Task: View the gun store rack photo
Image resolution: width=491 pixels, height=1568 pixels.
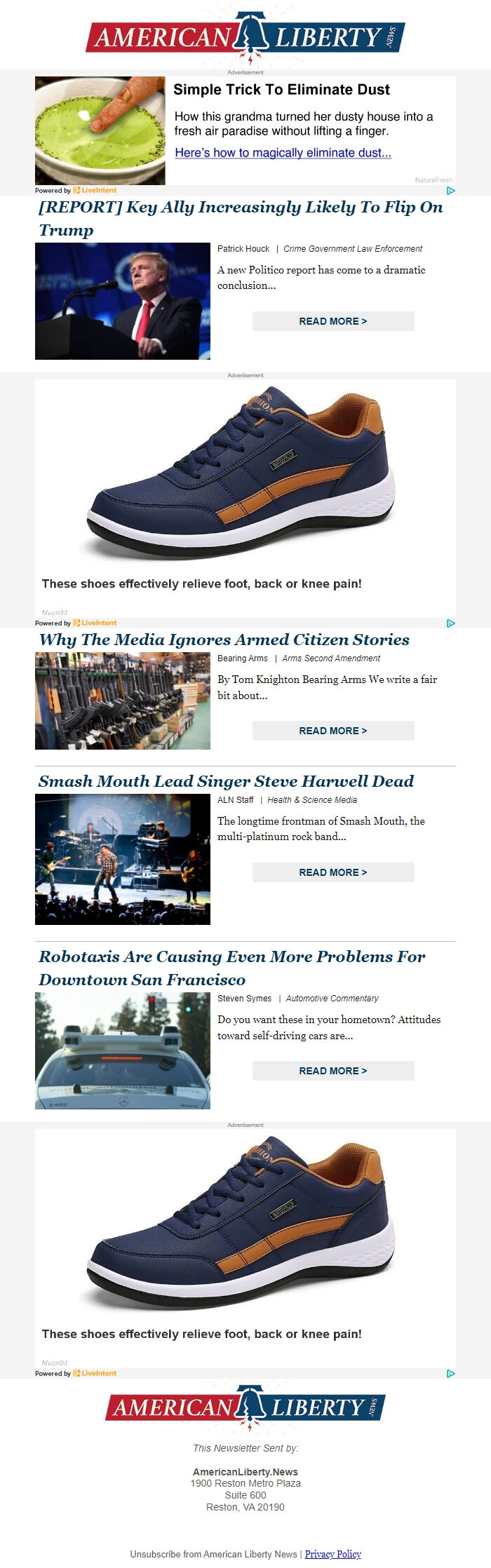Action: (123, 701)
